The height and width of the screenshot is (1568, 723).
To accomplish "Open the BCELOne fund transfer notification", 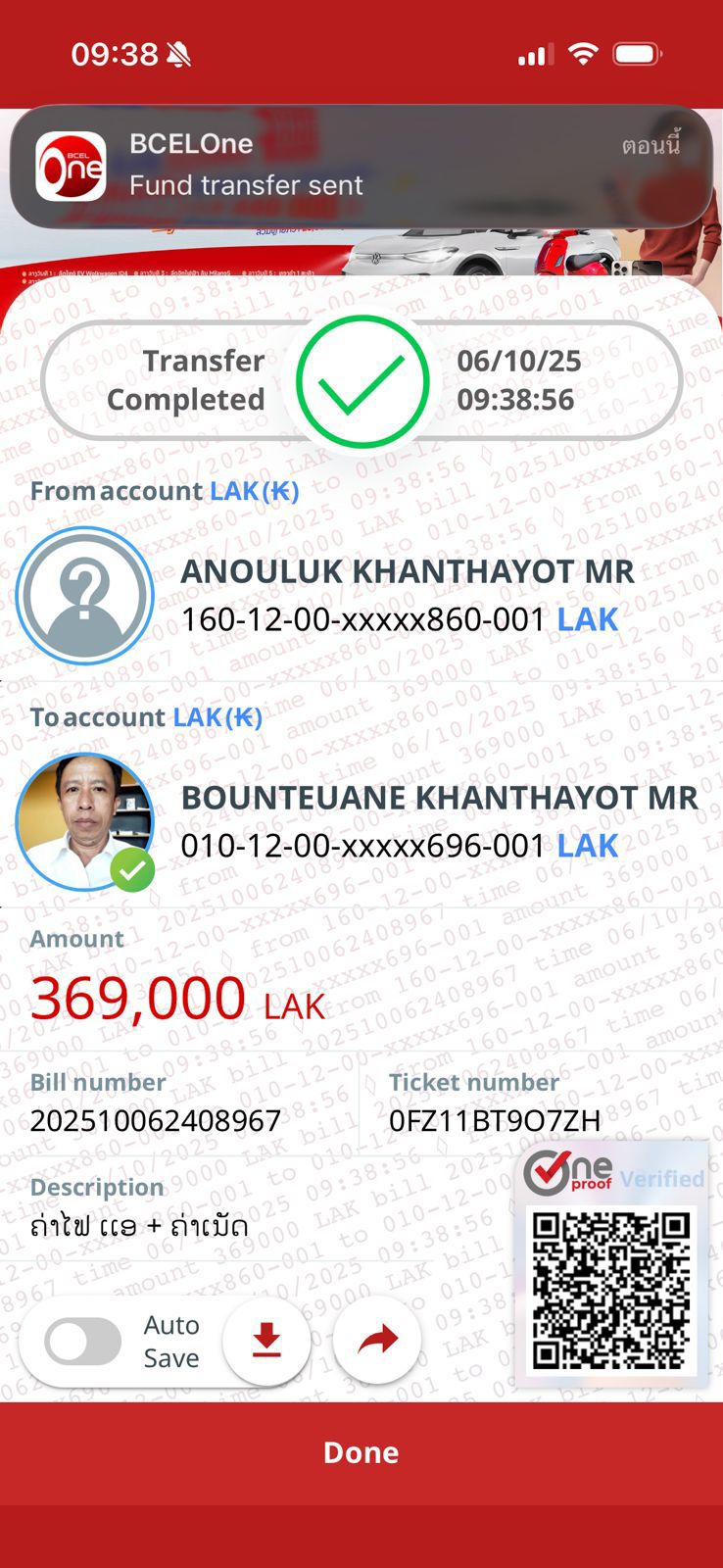I will pyautogui.click(x=361, y=166).
